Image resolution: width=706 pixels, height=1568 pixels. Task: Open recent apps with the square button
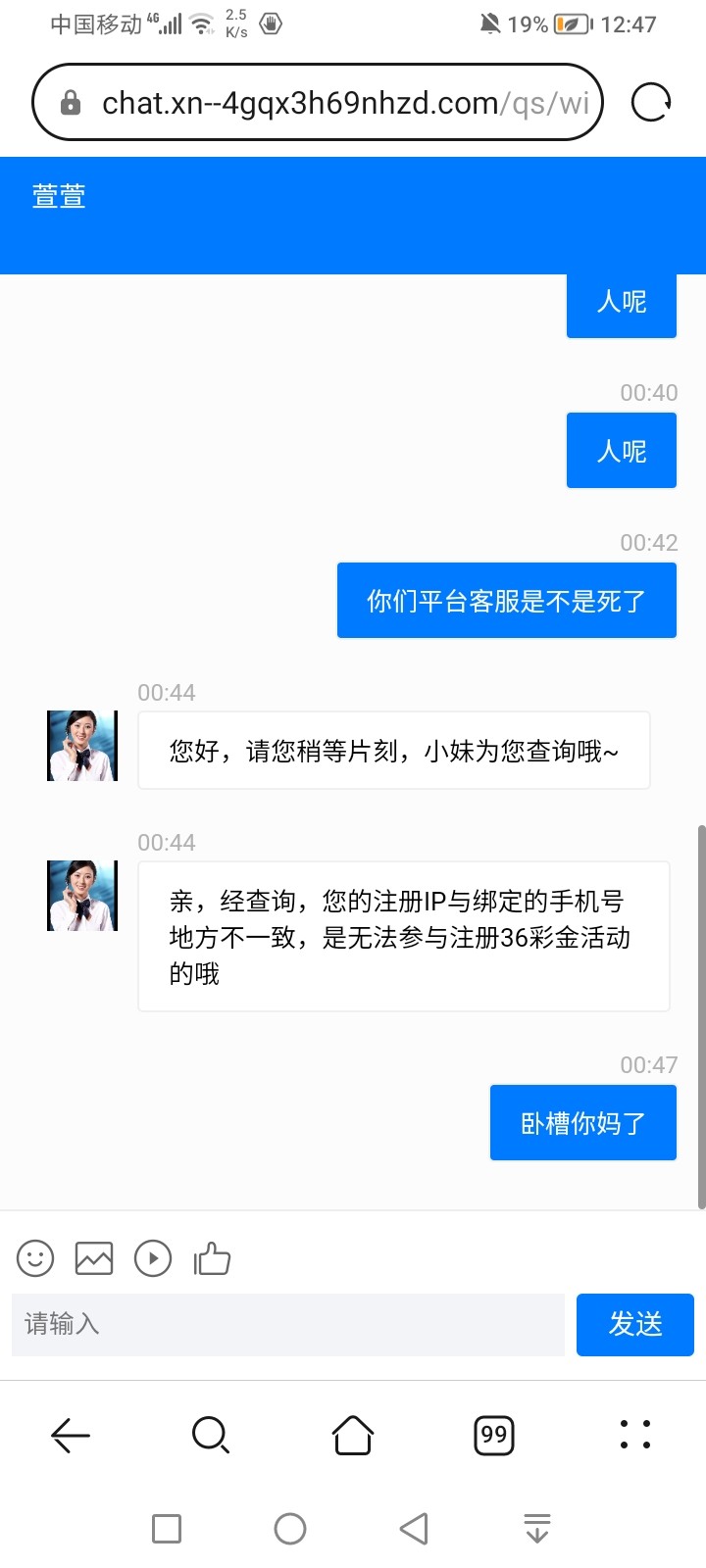pyautogui.click(x=167, y=1528)
